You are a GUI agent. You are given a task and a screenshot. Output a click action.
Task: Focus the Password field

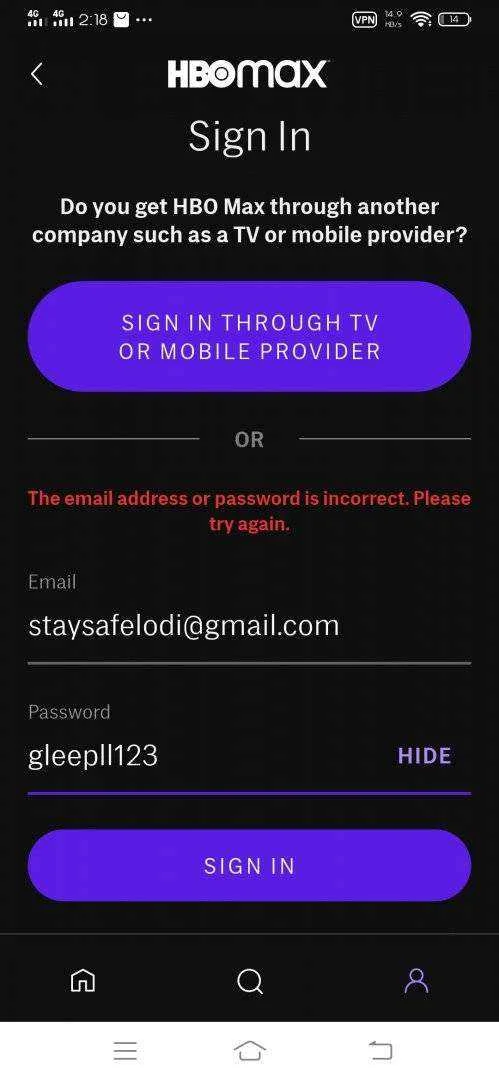tap(207, 756)
